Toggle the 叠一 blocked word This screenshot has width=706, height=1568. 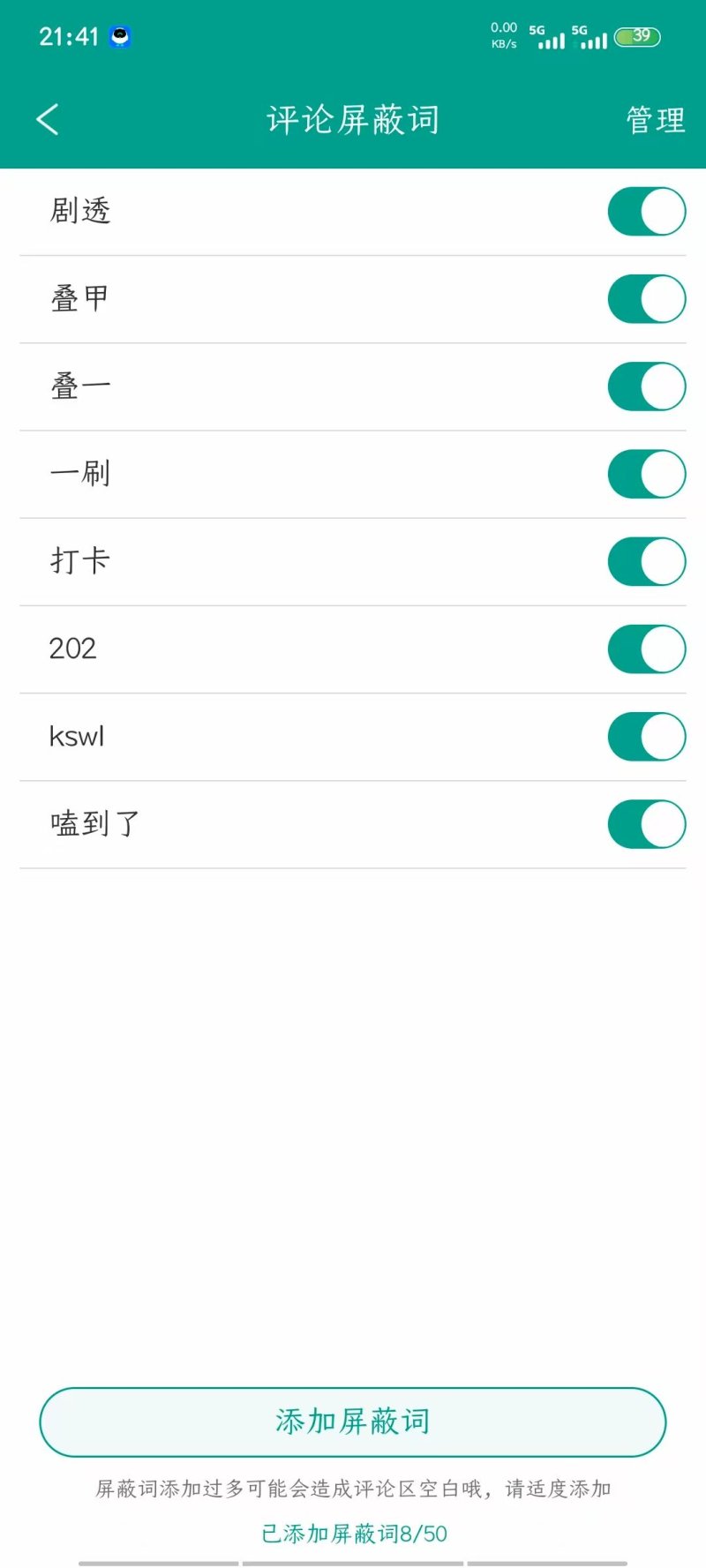(x=646, y=386)
